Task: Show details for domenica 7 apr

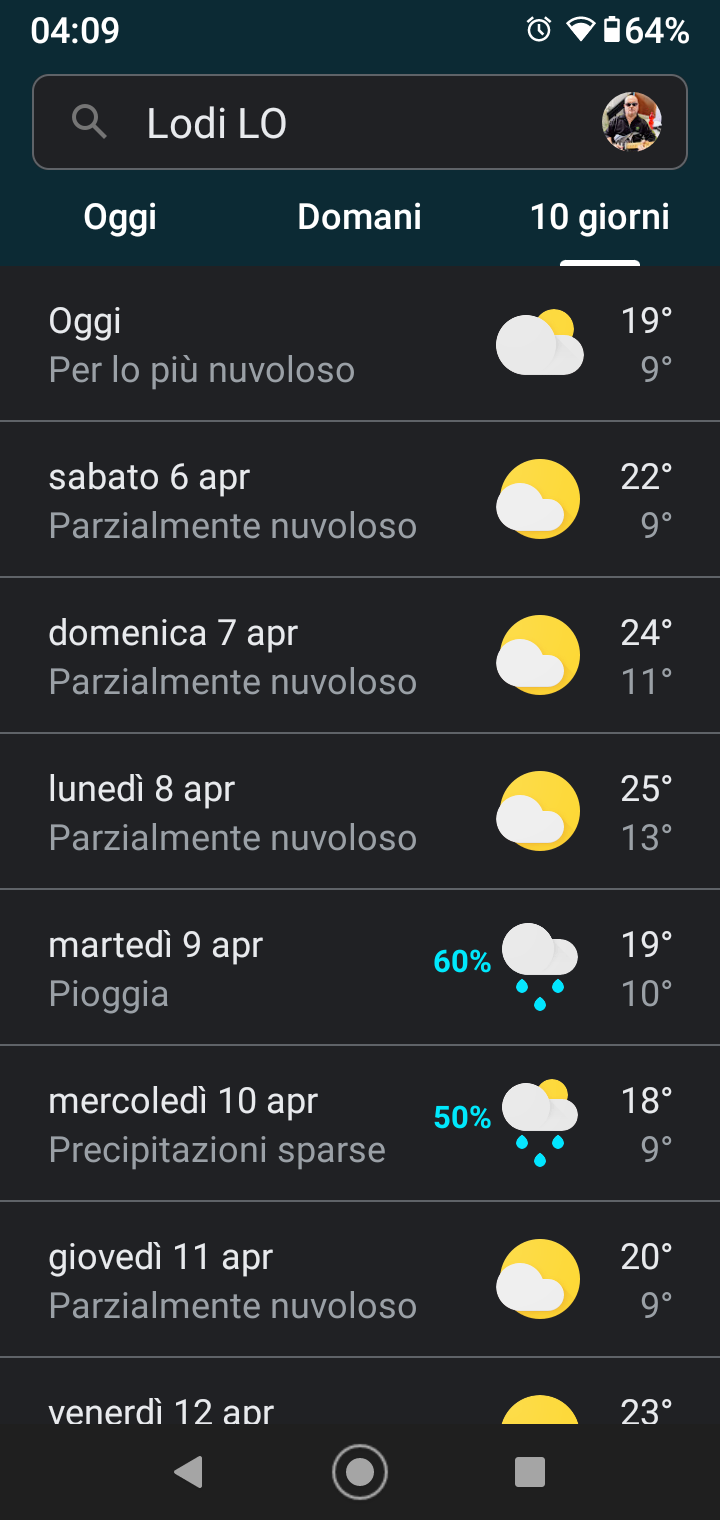Action: click(x=360, y=656)
